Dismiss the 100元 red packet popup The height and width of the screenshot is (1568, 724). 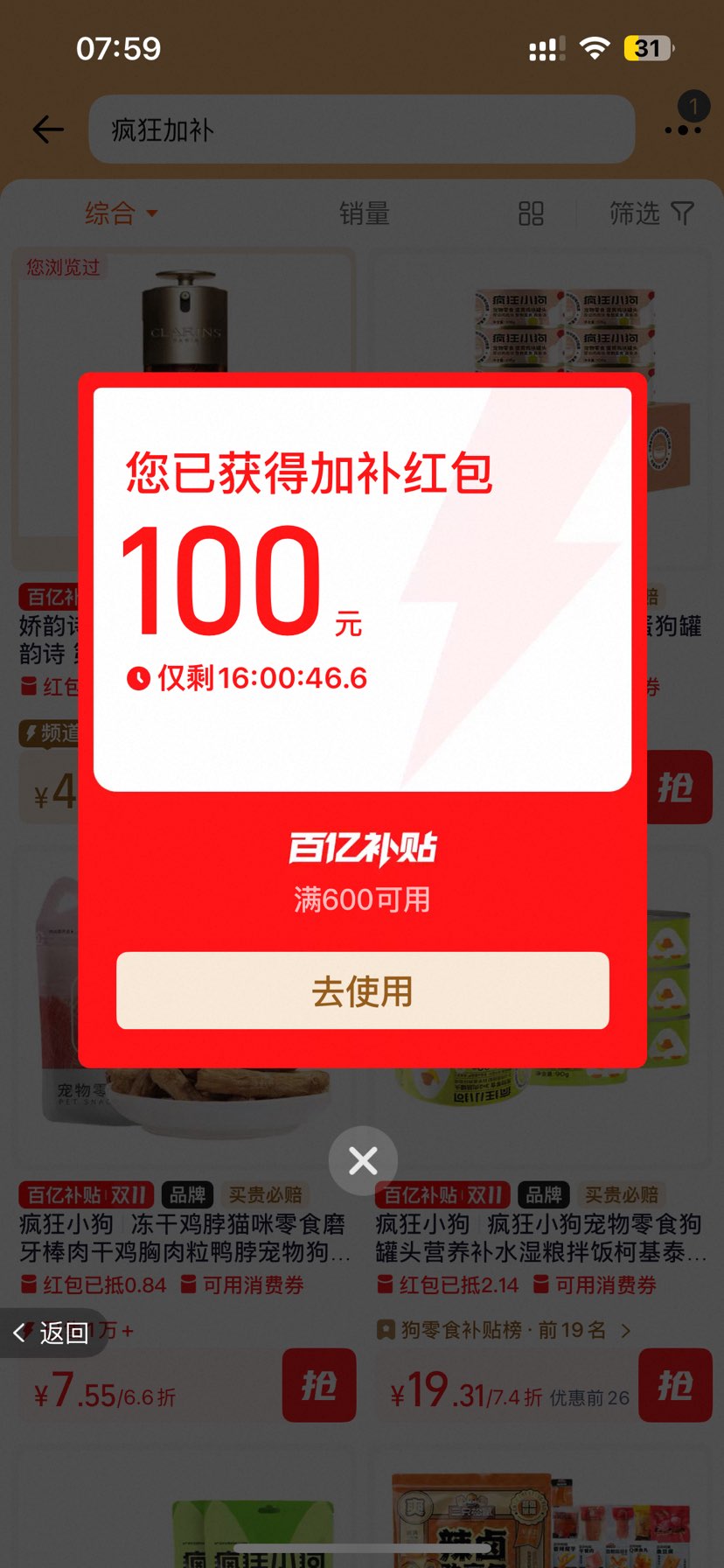click(x=362, y=1160)
